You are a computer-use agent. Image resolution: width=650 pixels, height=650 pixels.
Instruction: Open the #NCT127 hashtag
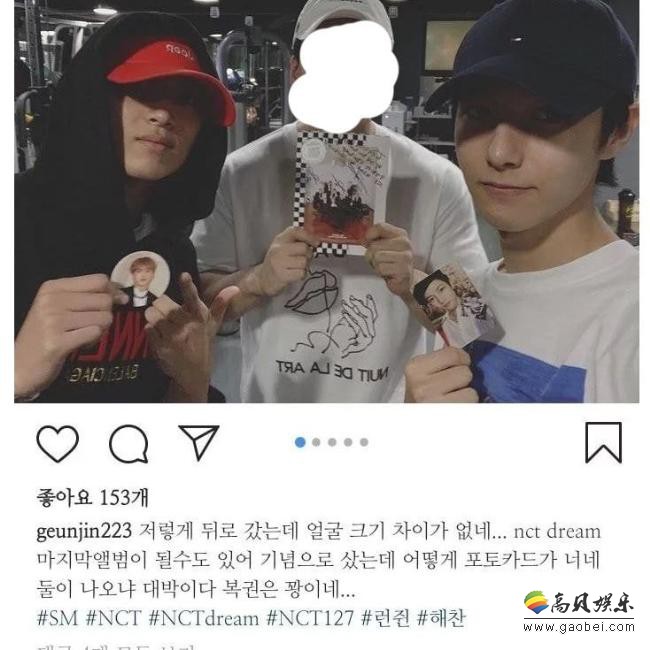pos(310,617)
